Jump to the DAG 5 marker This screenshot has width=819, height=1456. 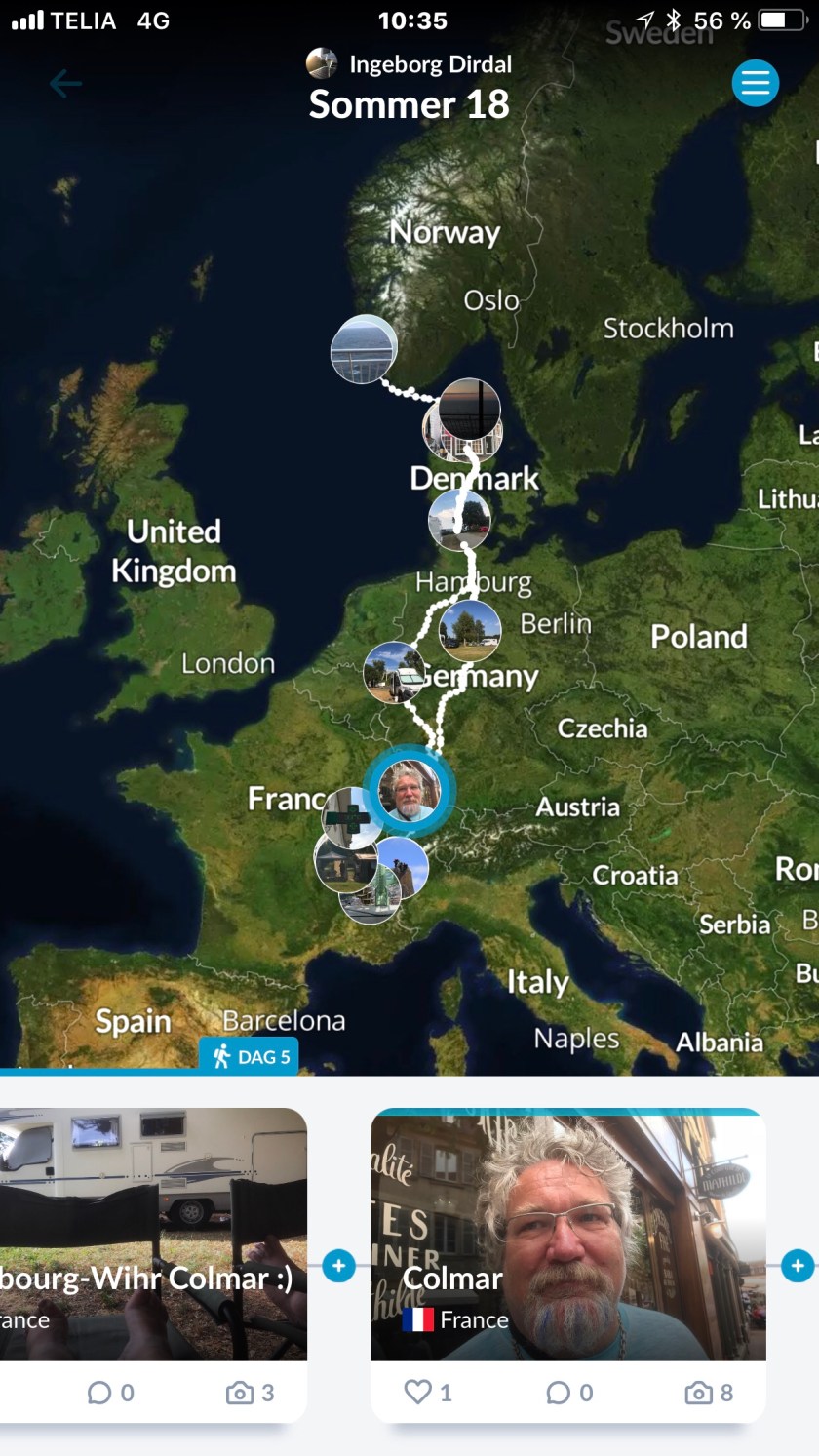pos(250,1057)
